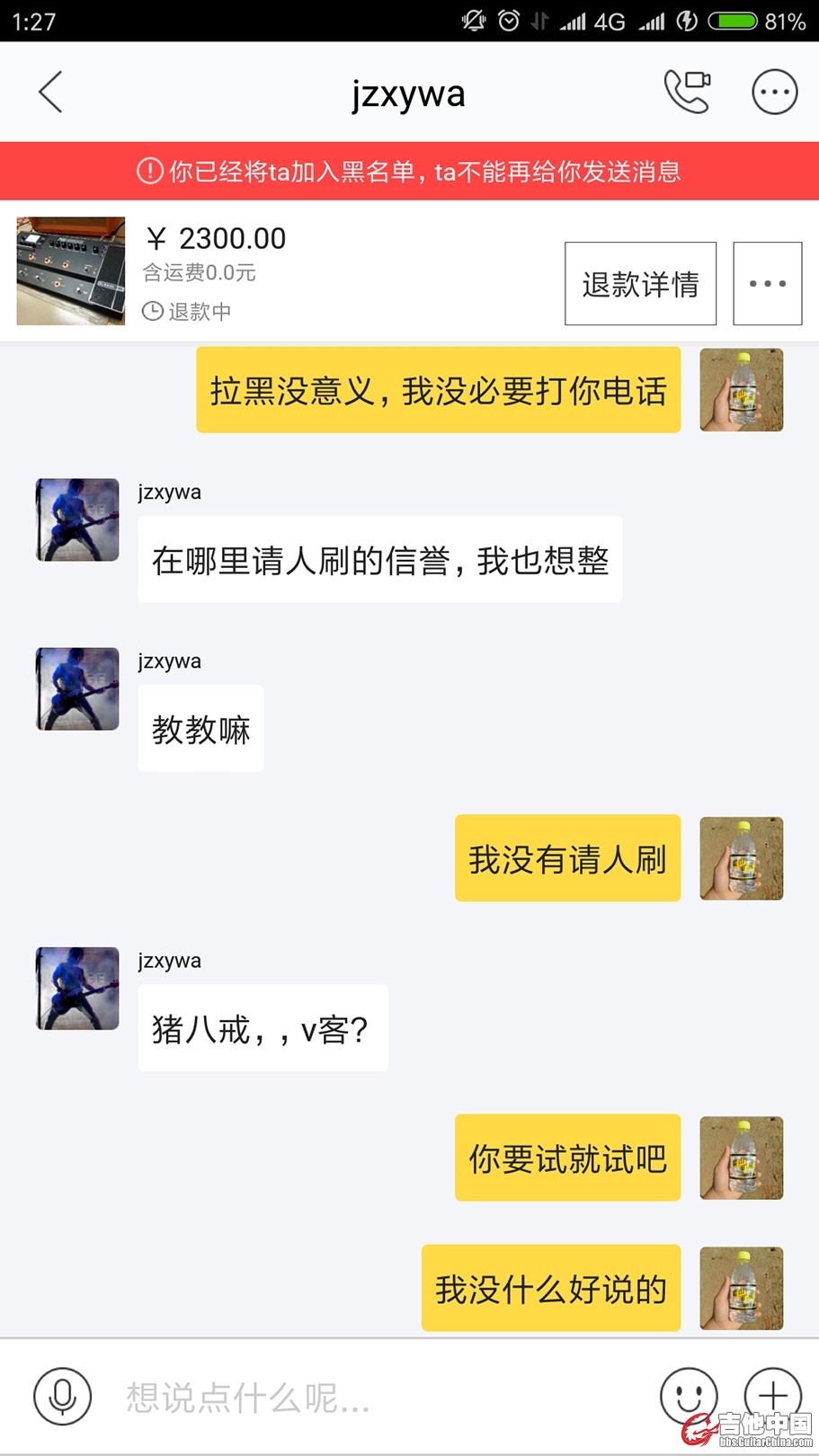Open the chat options menu
Image resolution: width=819 pixels, height=1456 pixels.
774,92
